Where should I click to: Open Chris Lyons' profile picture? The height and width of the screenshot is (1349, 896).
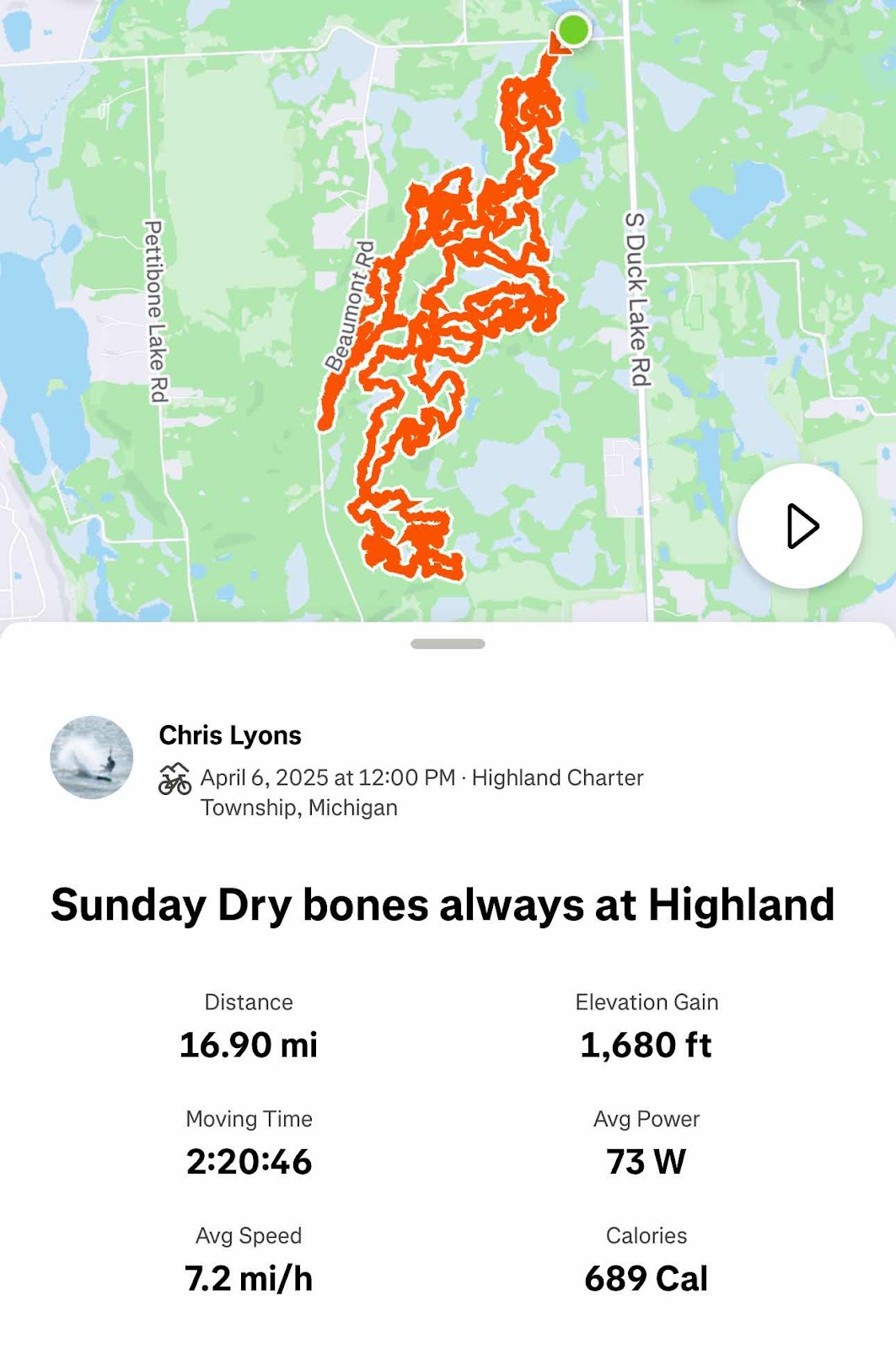point(92,757)
